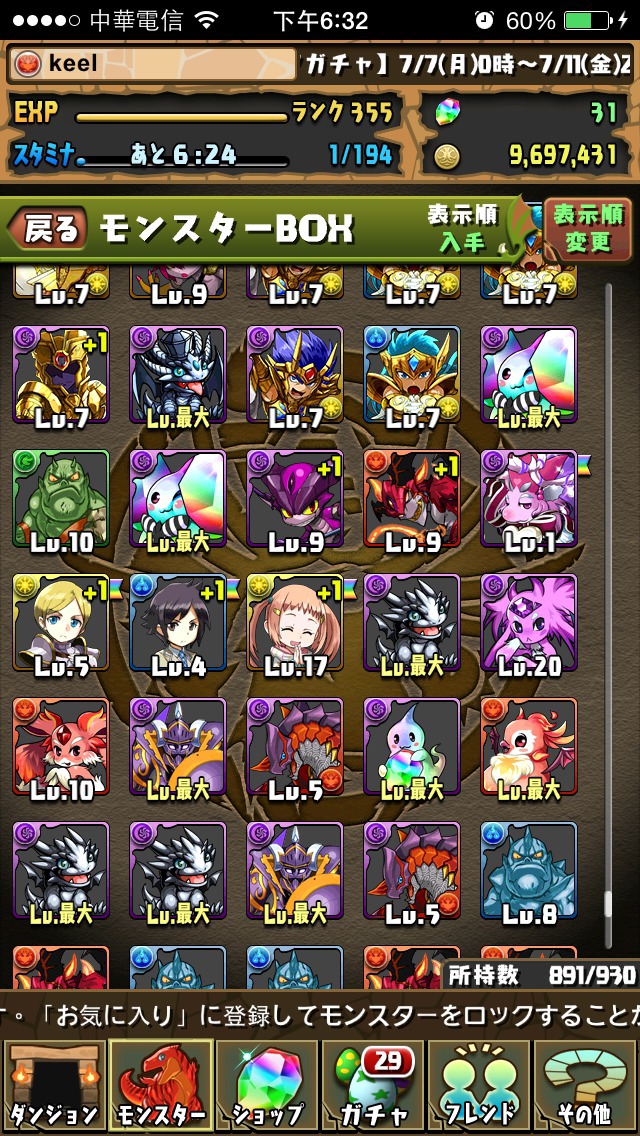This screenshot has height=1136, width=640.
Task: Tap the 戻る back button
Action: coord(48,229)
